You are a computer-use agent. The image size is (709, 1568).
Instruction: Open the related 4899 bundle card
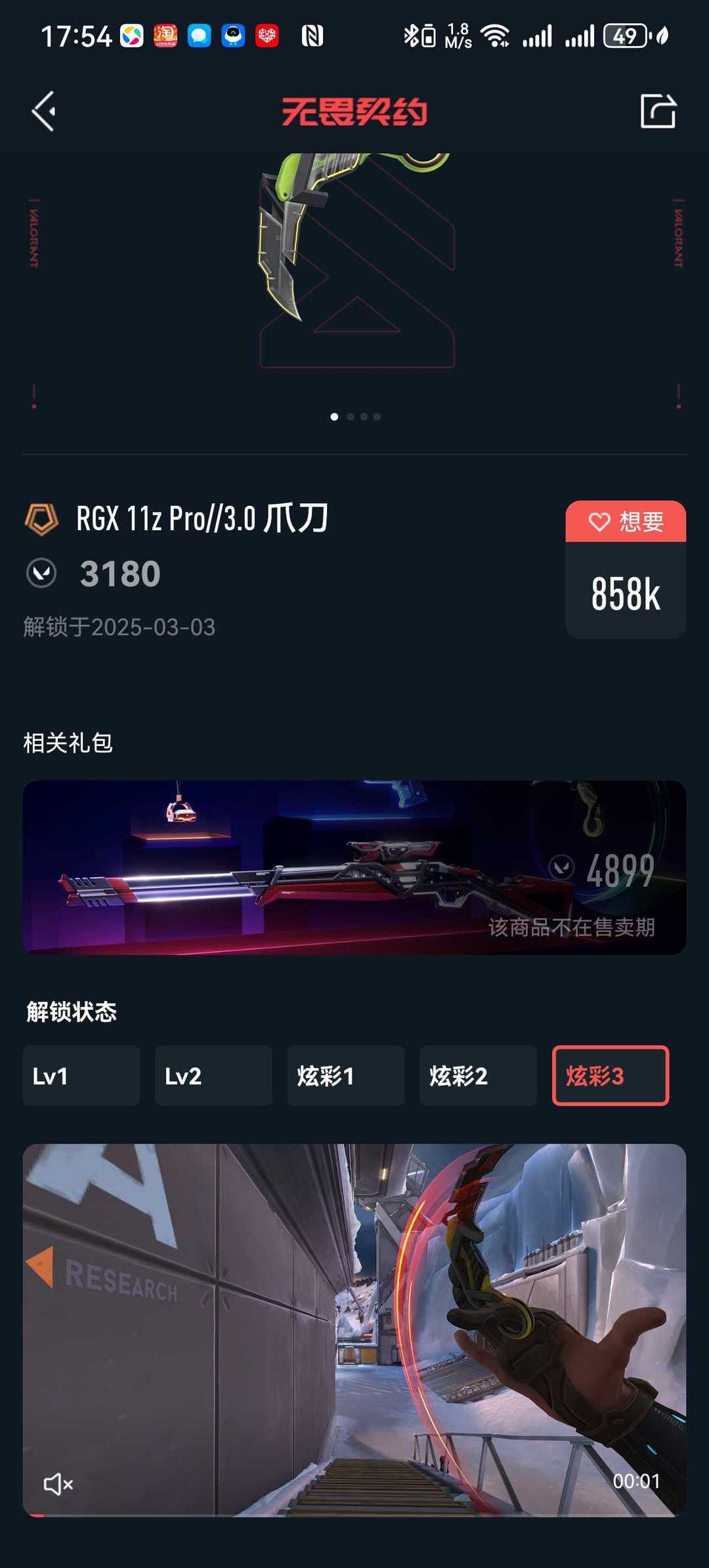354,867
